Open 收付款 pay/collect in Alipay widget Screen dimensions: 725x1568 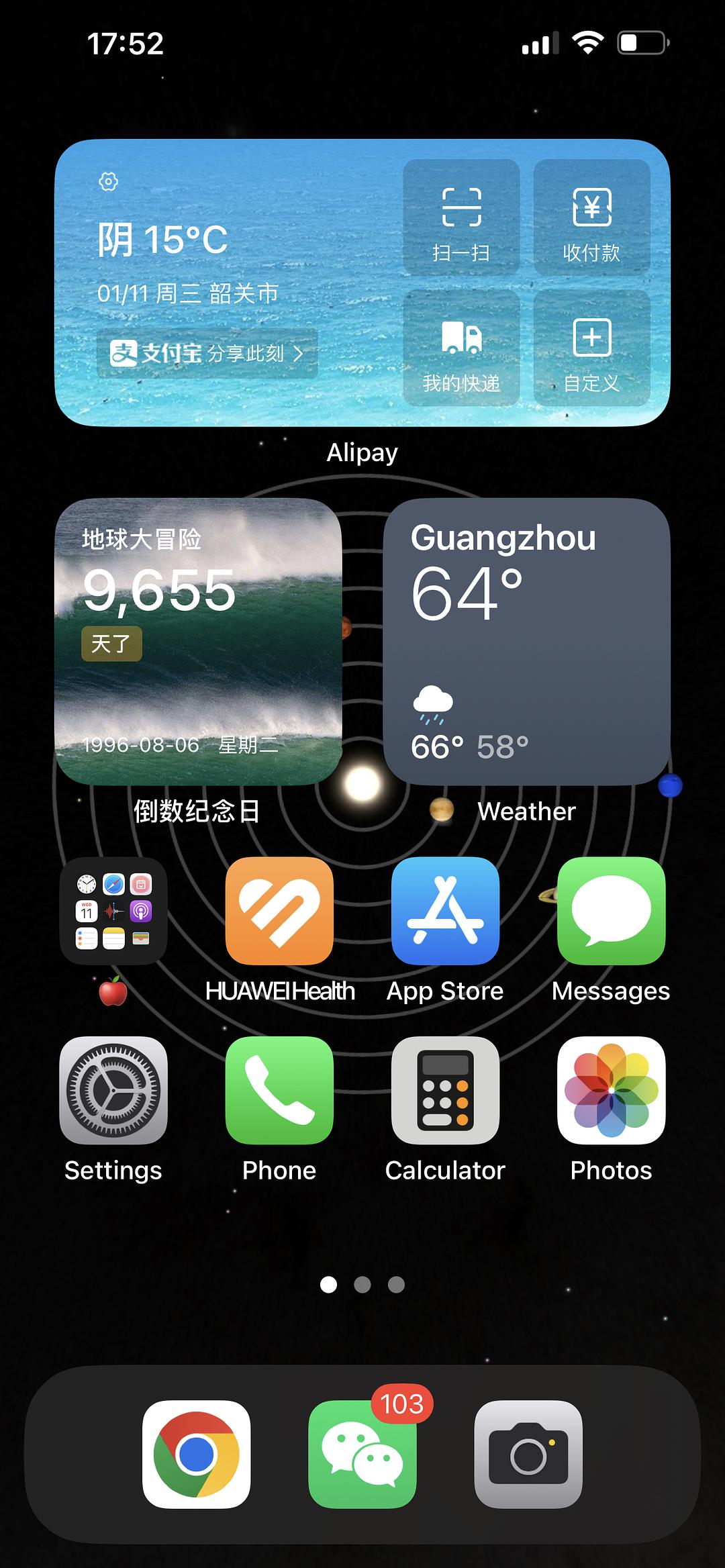(x=591, y=218)
